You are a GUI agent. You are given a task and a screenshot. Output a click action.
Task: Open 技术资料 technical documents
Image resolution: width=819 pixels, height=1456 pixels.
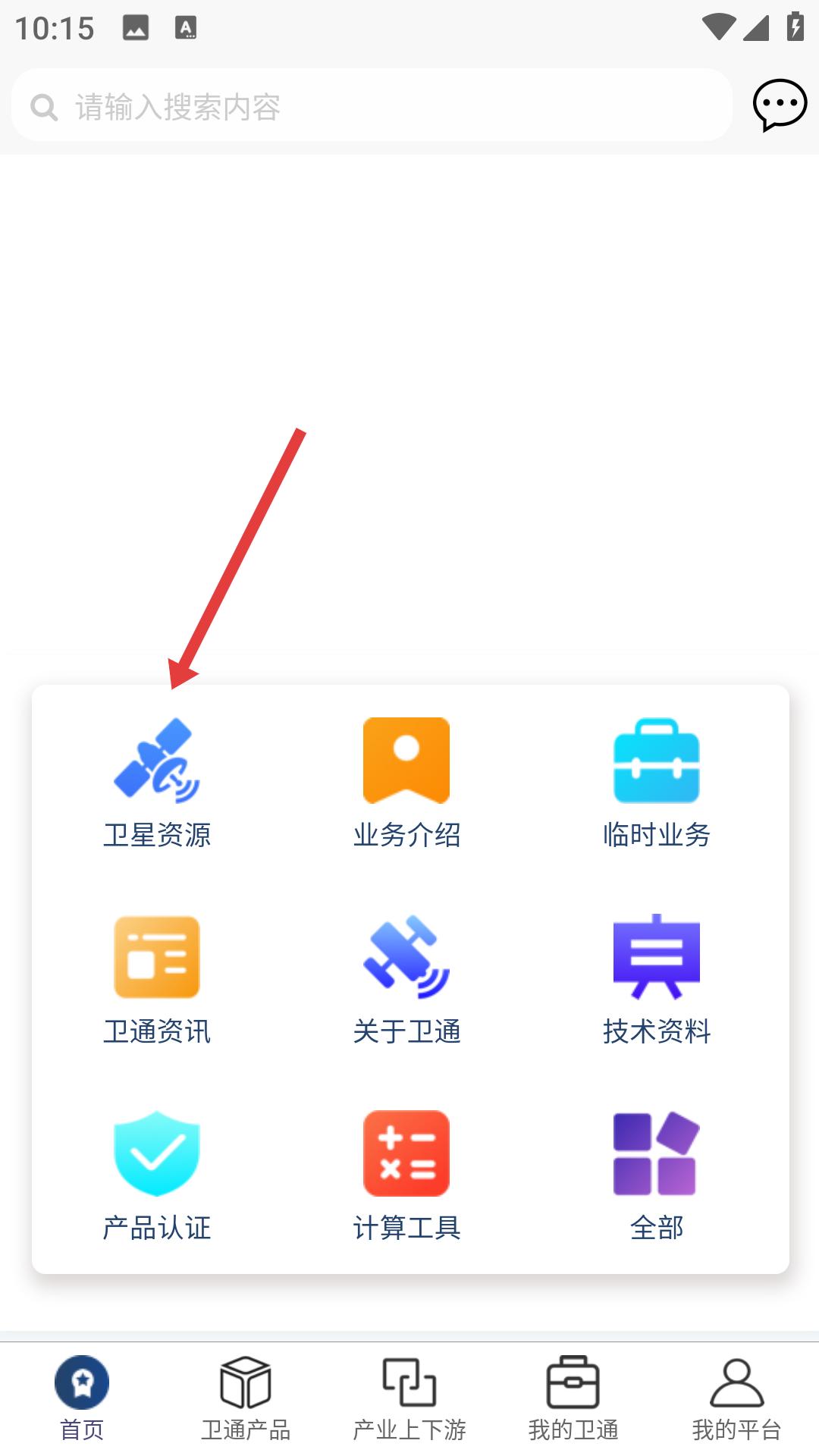pos(656,978)
